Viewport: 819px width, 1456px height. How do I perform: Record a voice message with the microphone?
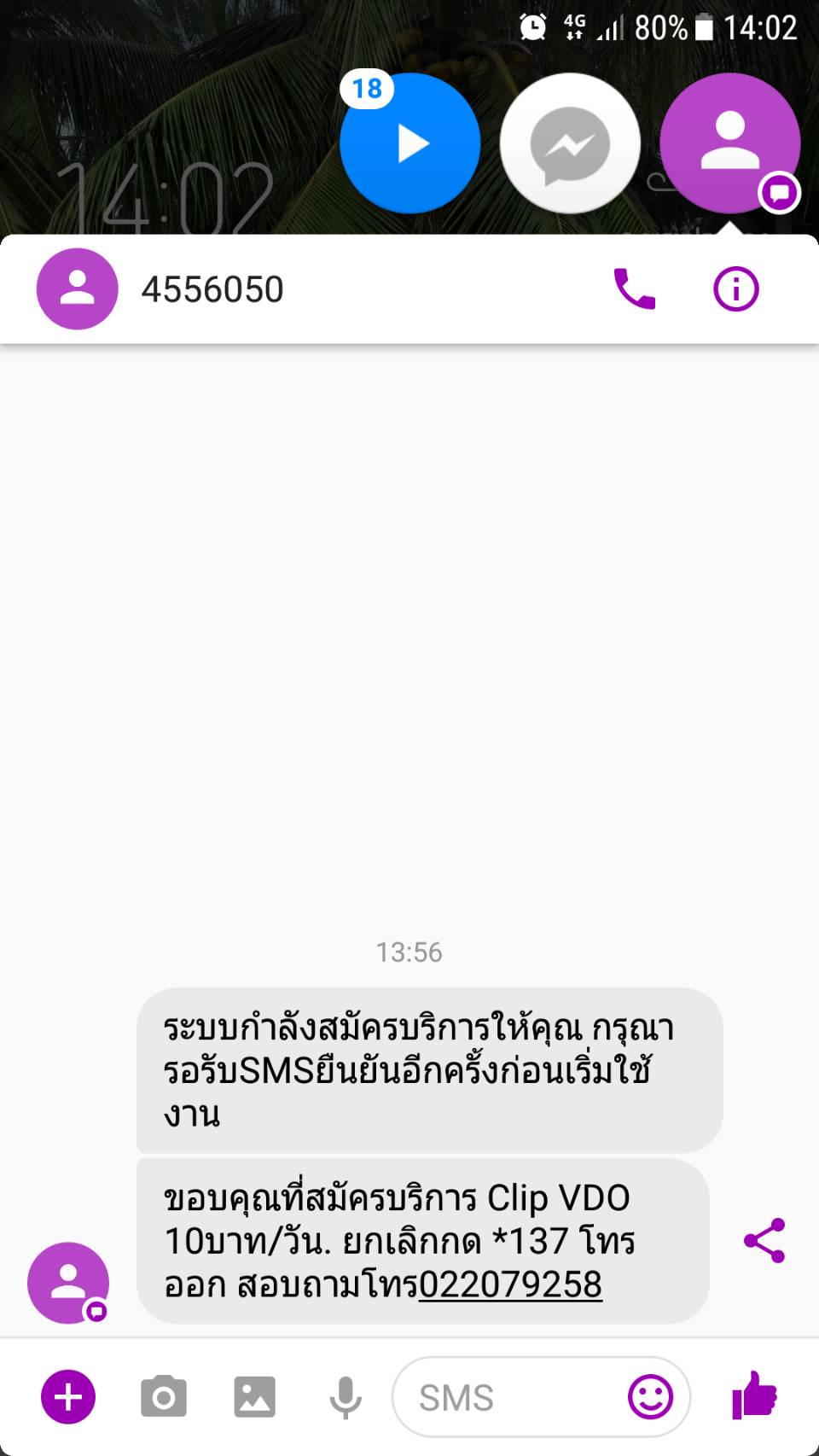click(x=346, y=1397)
